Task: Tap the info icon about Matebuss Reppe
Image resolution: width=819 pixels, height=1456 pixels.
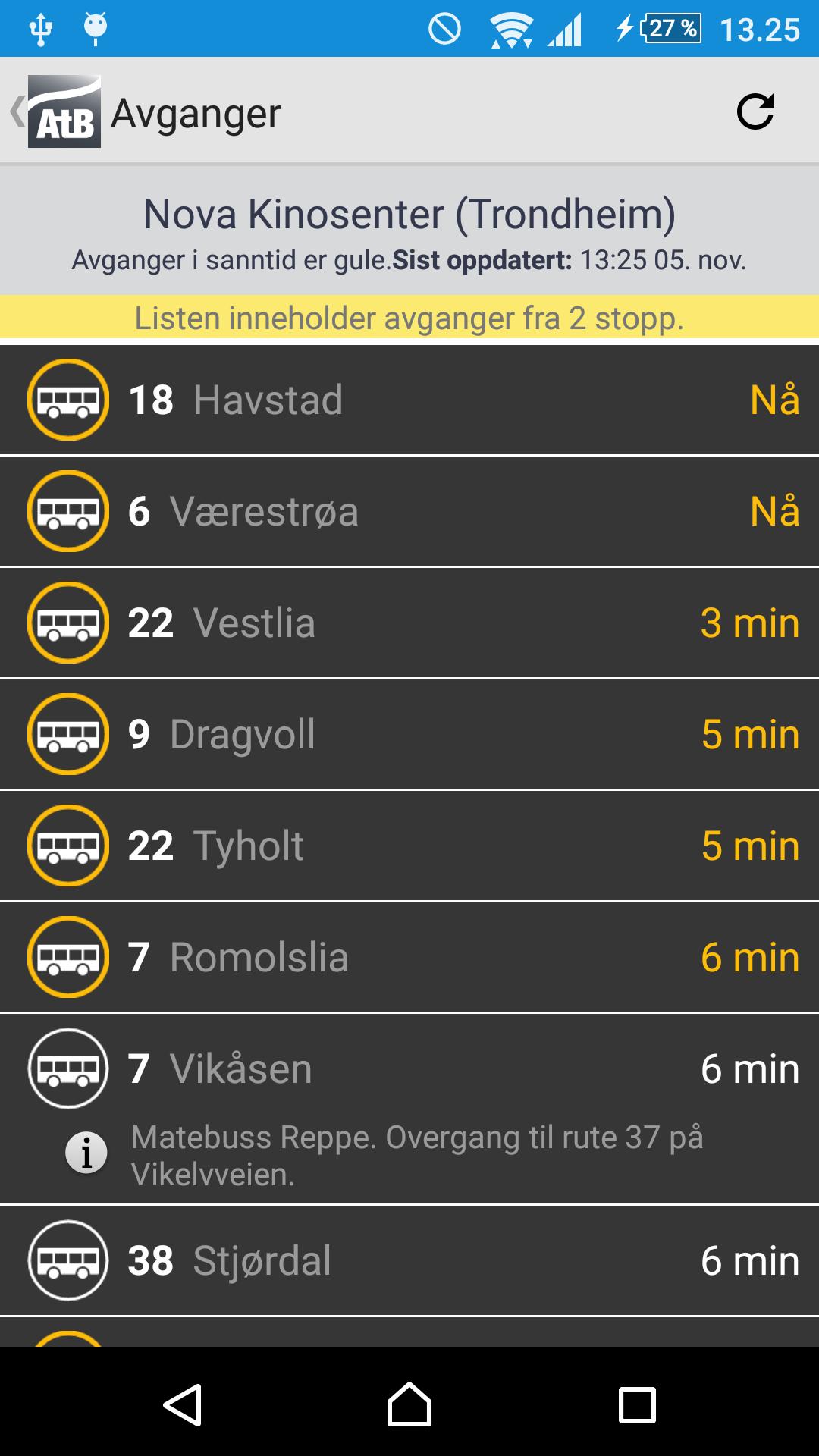Action: point(86,1153)
